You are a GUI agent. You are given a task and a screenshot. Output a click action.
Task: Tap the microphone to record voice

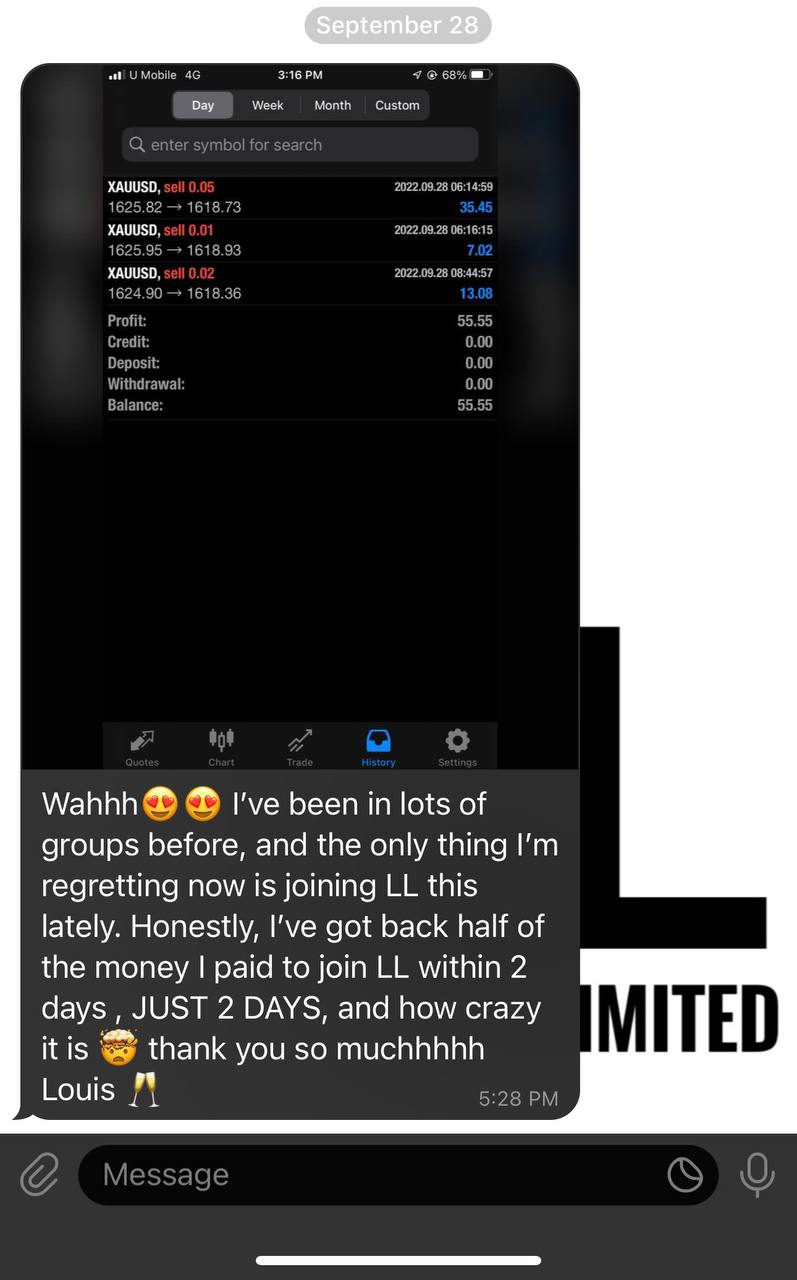[757, 1175]
